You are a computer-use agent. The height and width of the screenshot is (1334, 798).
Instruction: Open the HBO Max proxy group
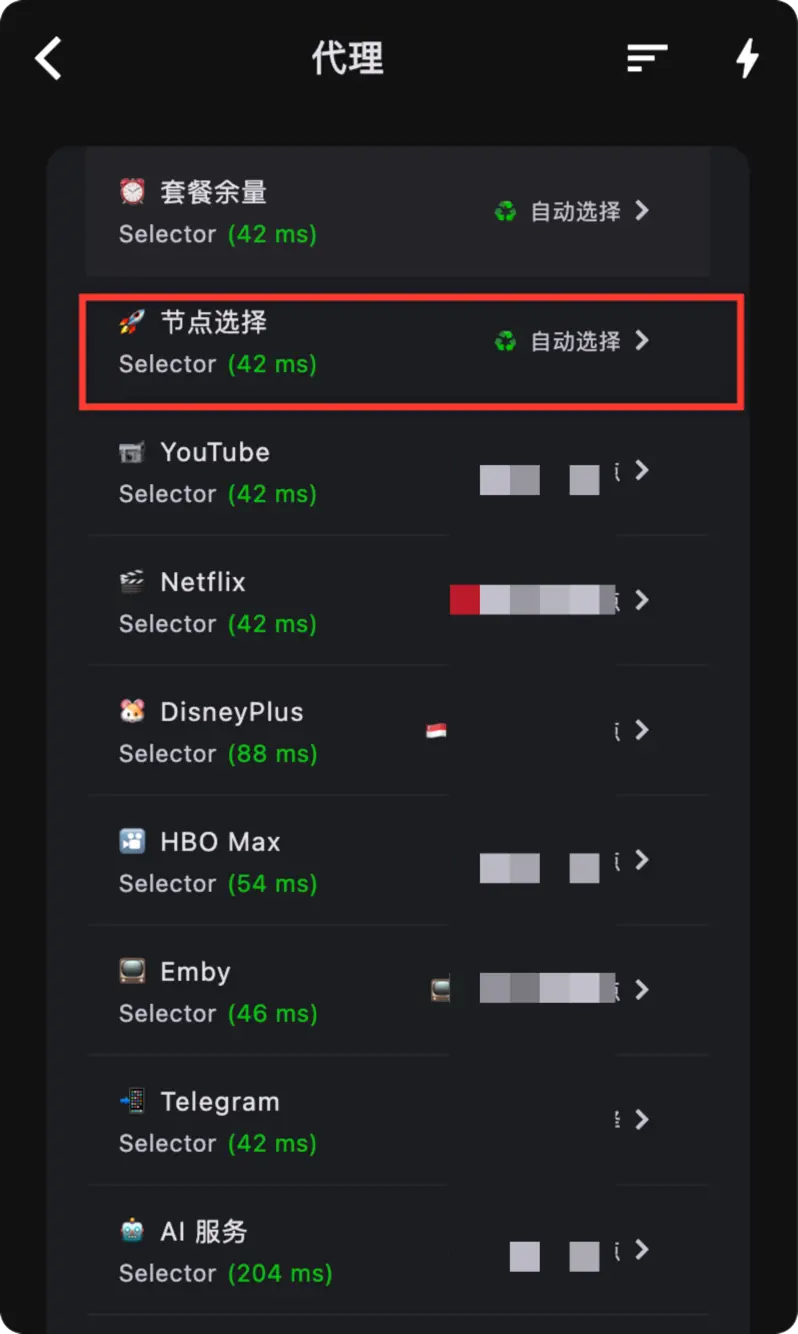tap(398, 861)
